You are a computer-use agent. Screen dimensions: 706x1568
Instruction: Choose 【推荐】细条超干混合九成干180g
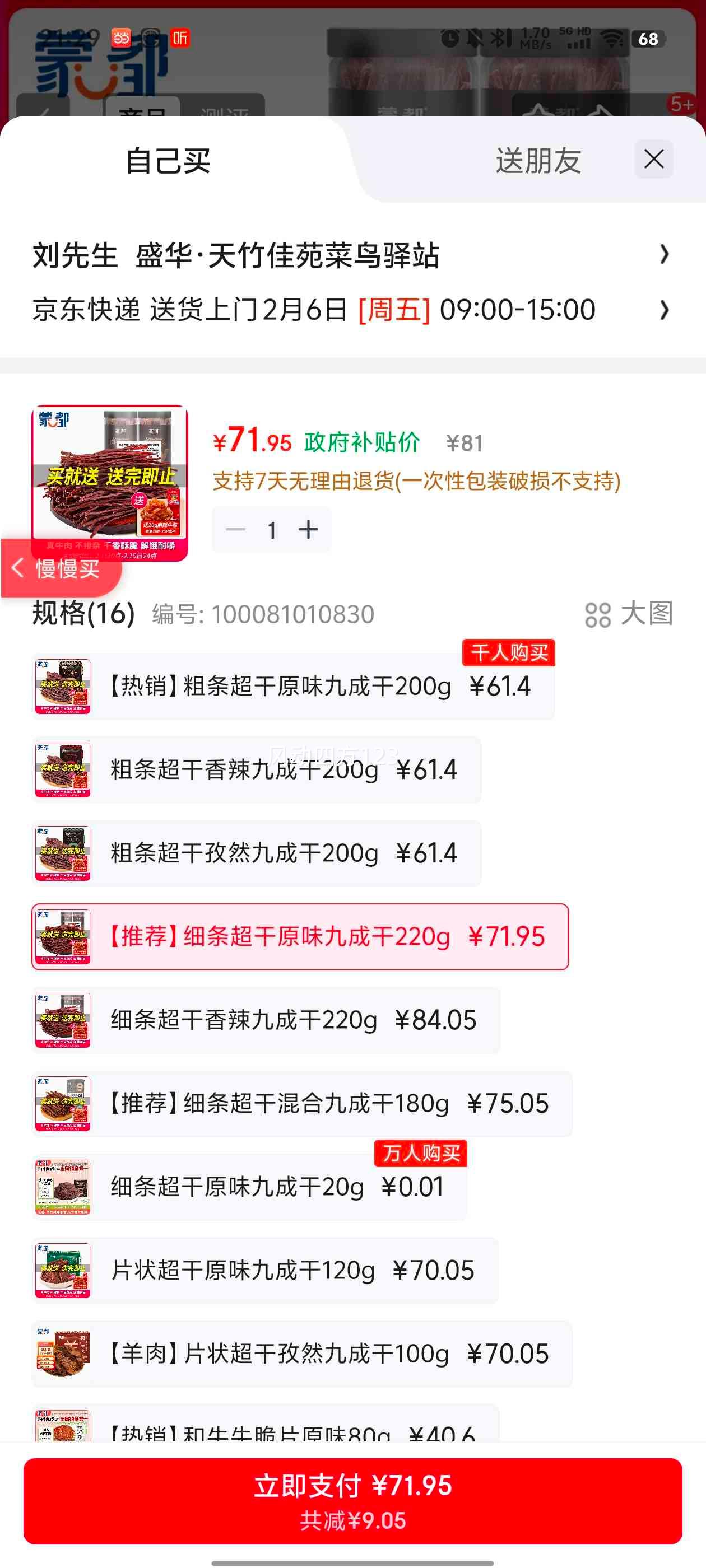pyautogui.click(x=301, y=1104)
